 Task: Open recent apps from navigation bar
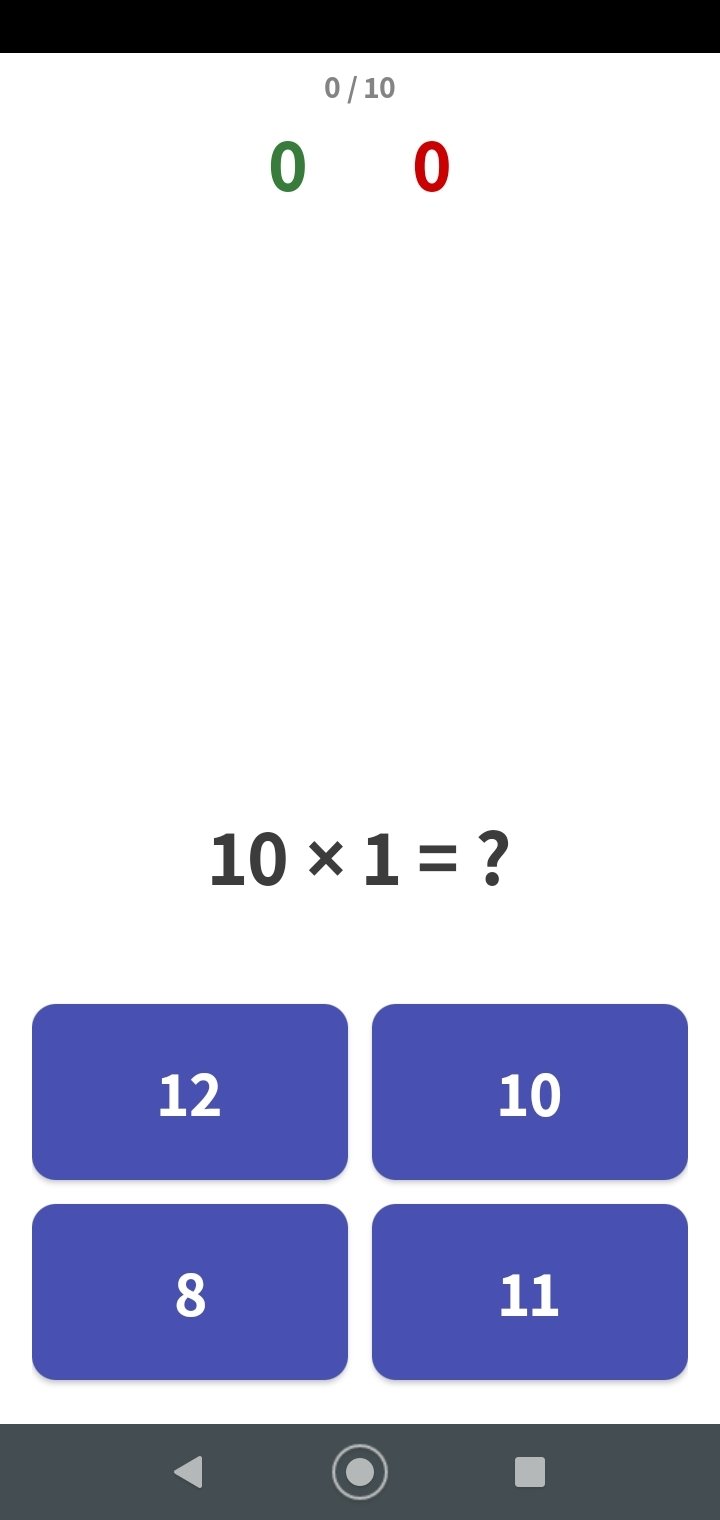pyautogui.click(x=530, y=1472)
